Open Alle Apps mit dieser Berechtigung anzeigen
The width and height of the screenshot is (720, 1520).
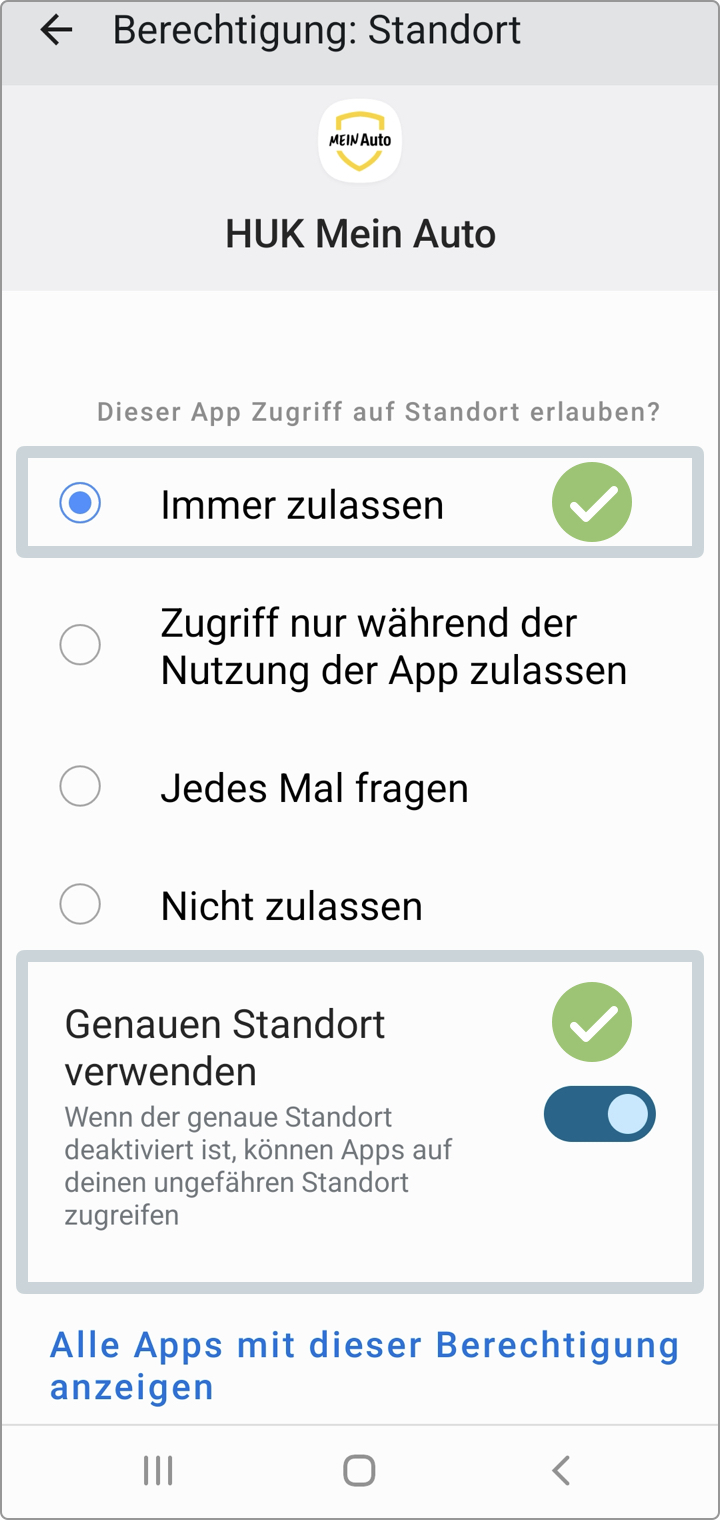click(364, 1366)
